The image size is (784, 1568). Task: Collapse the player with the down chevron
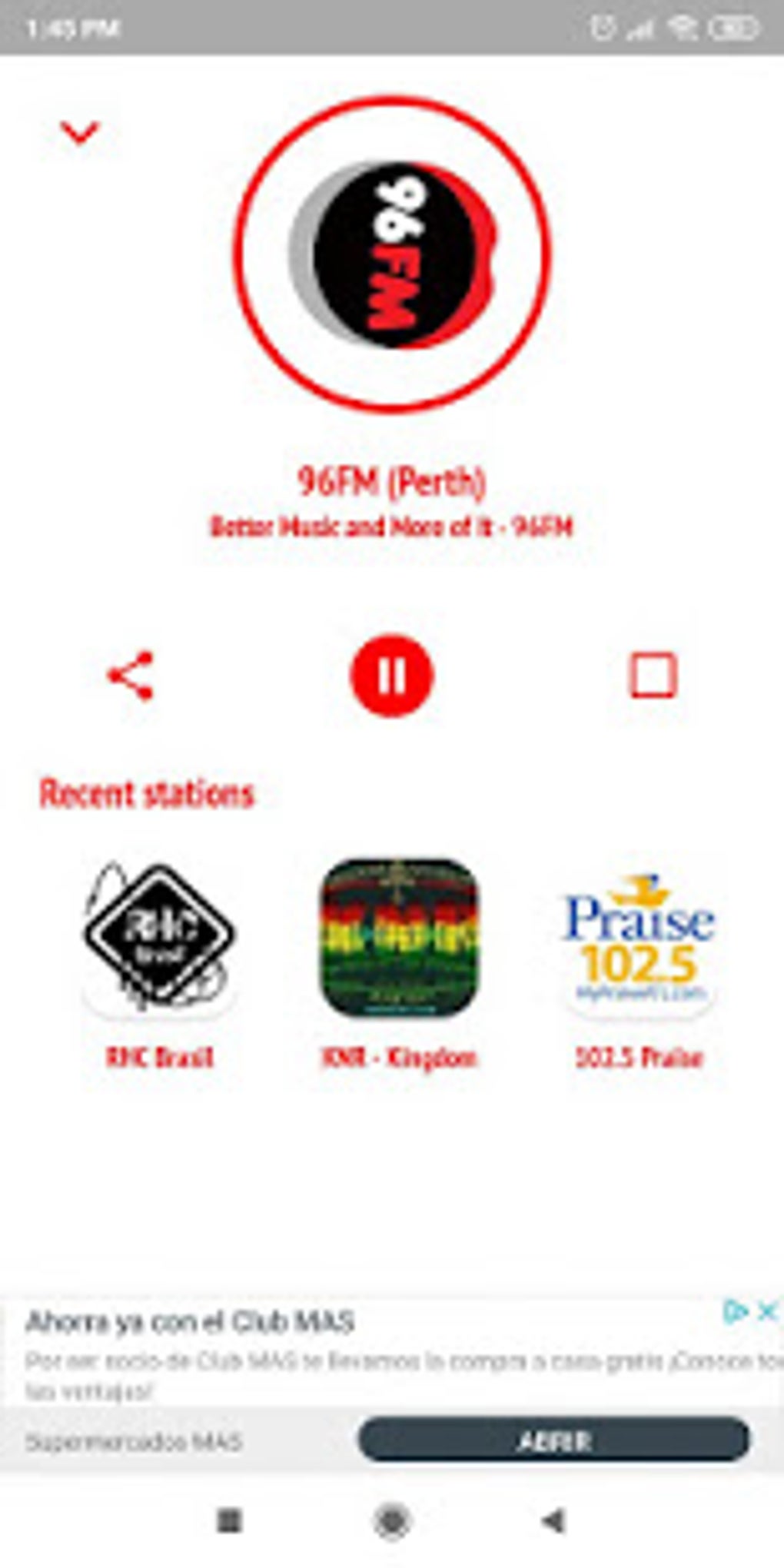click(80, 134)
